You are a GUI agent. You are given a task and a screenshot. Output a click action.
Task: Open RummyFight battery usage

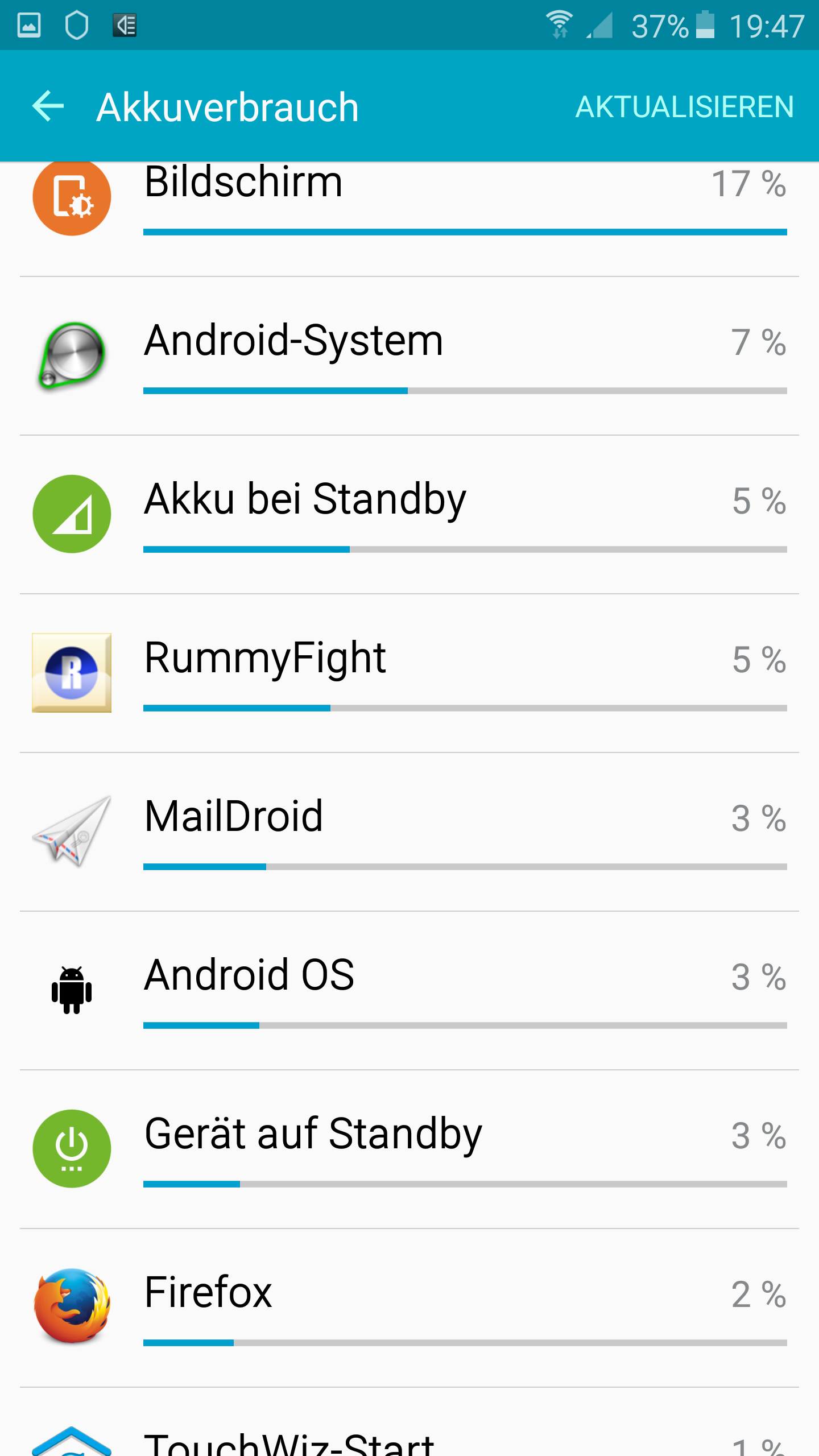[x=409, y=674]
